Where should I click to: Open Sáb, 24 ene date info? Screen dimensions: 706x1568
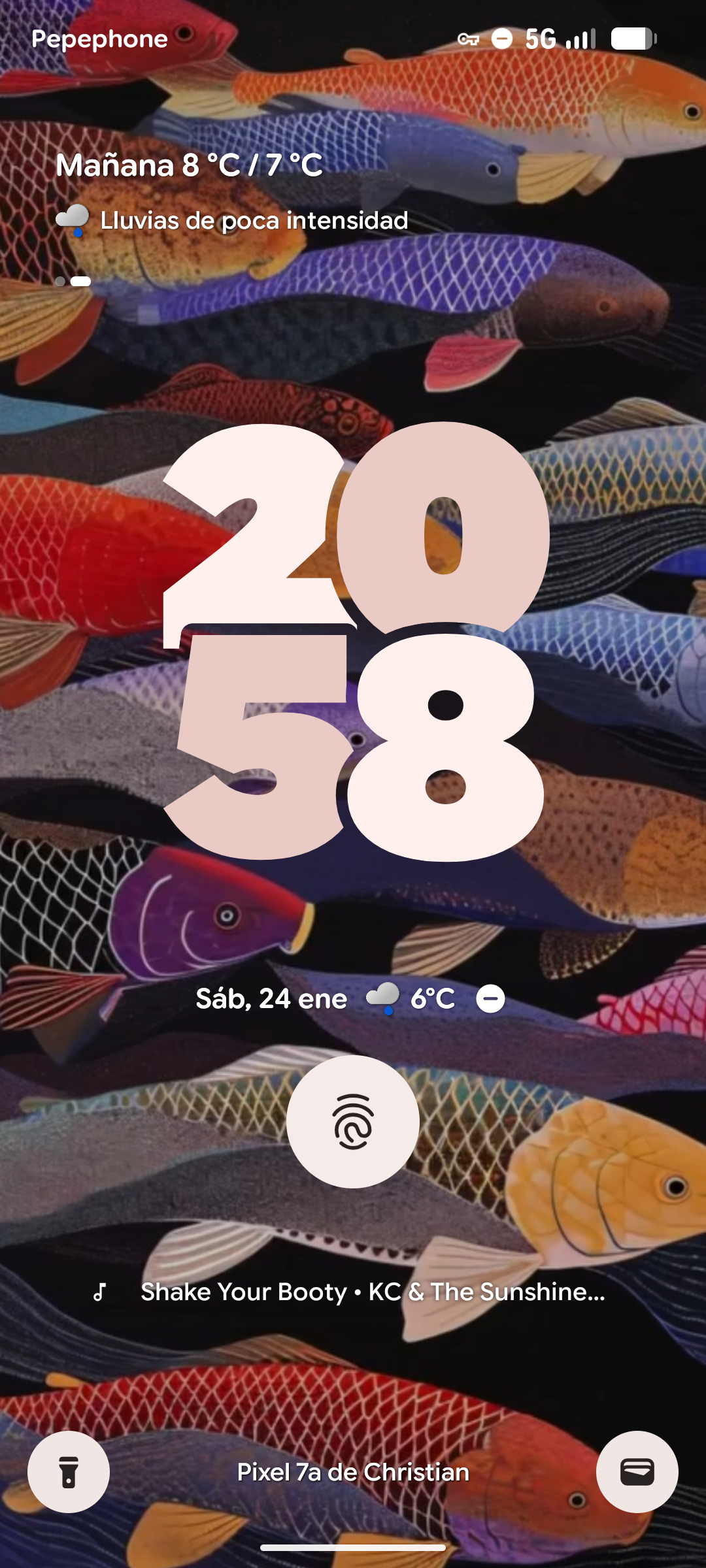[x=271, y=998]
